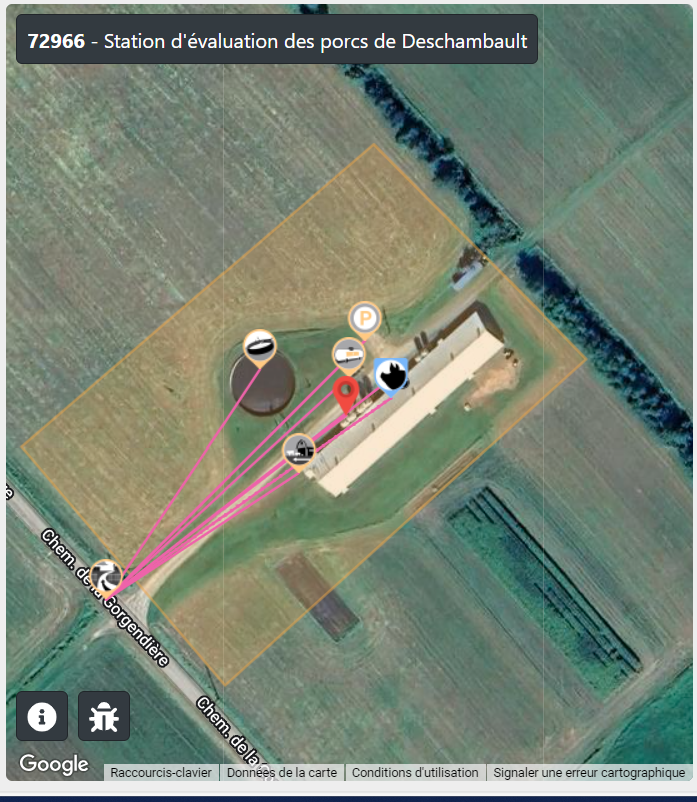The image size is (697, 802).
Task: Select the manure tank marker
Action: (x=259, y=346)
